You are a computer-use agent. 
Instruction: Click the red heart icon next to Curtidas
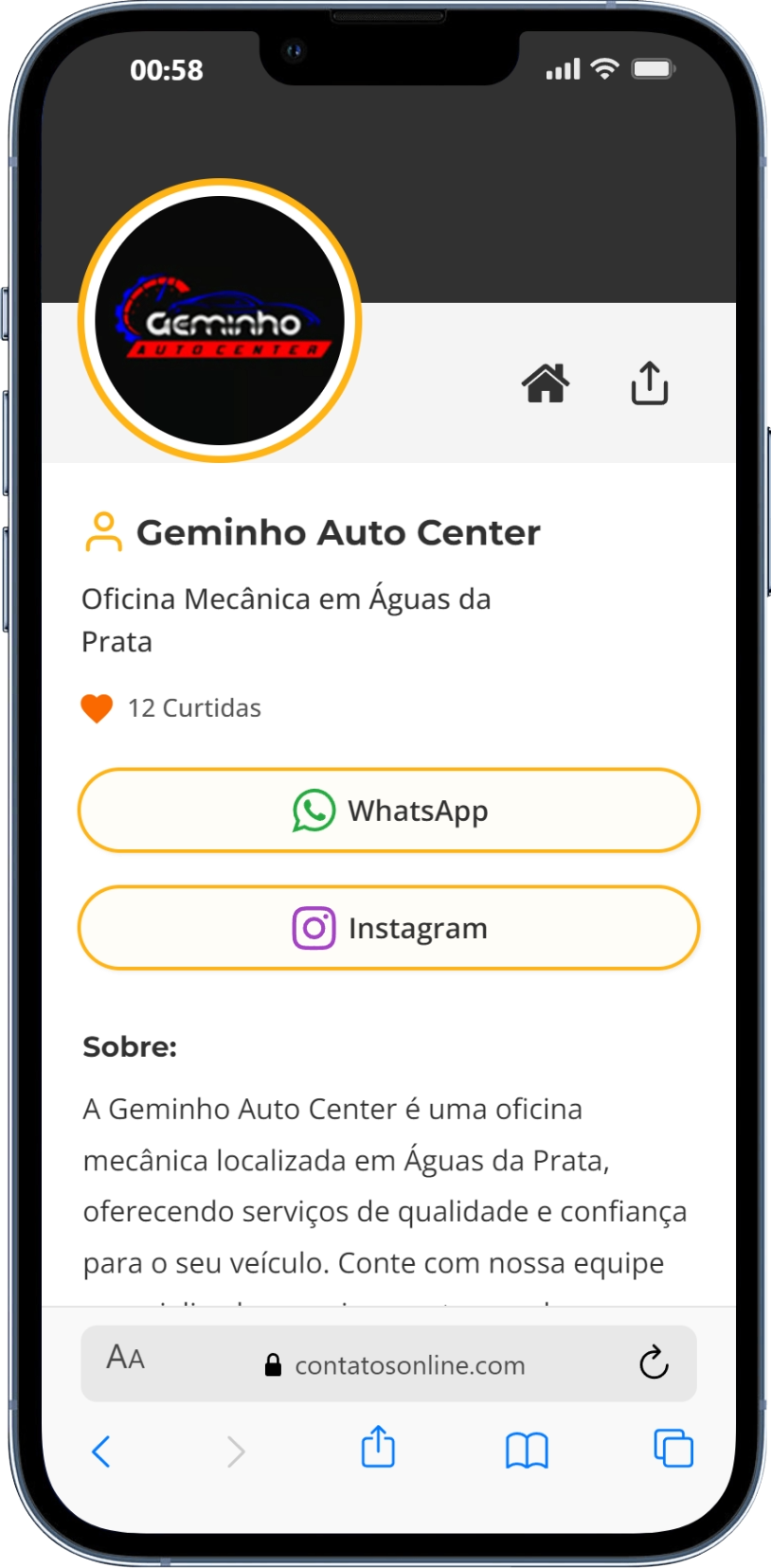(98, 706)
